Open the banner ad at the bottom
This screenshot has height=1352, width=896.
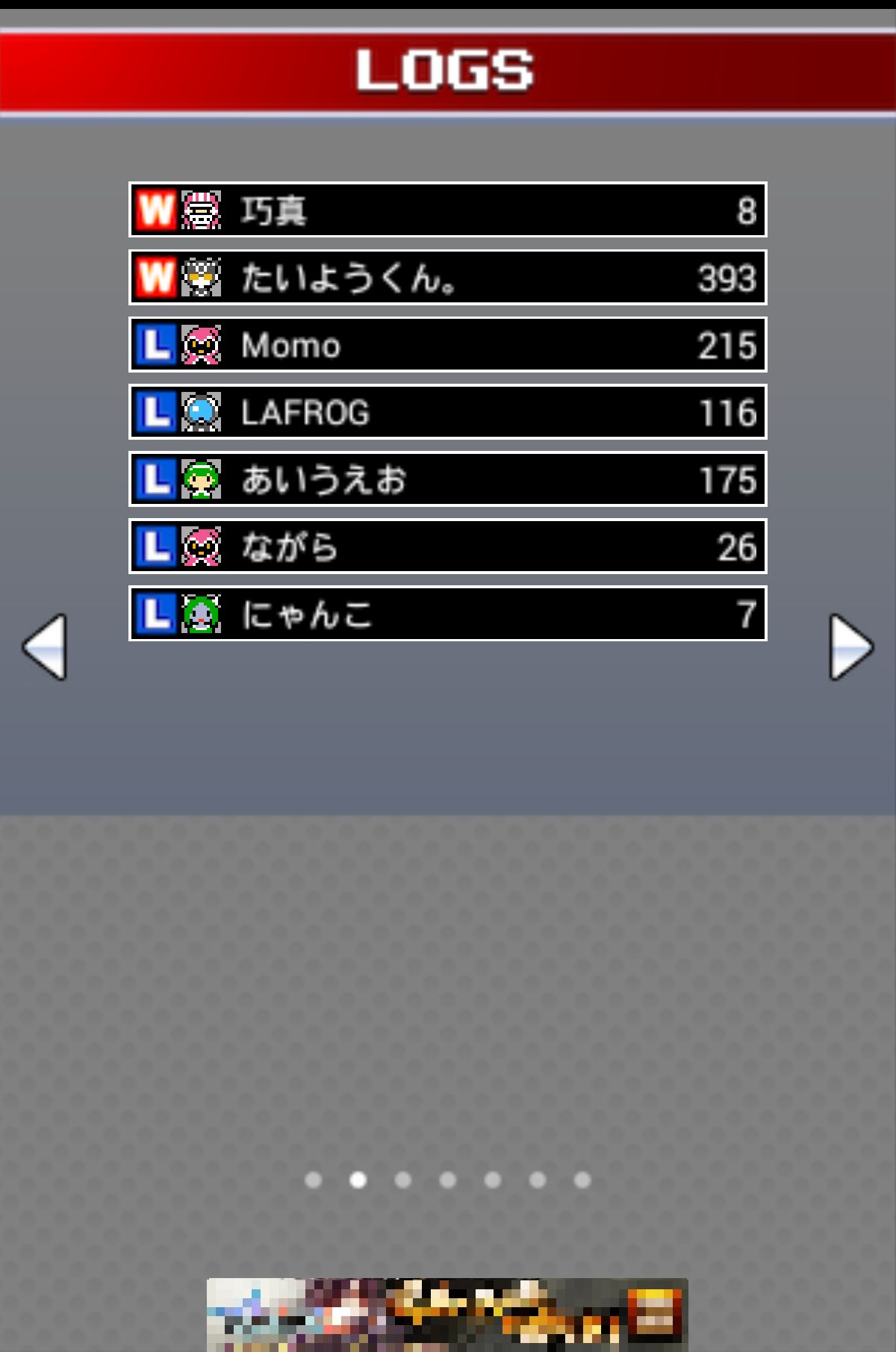[447, 1315]
